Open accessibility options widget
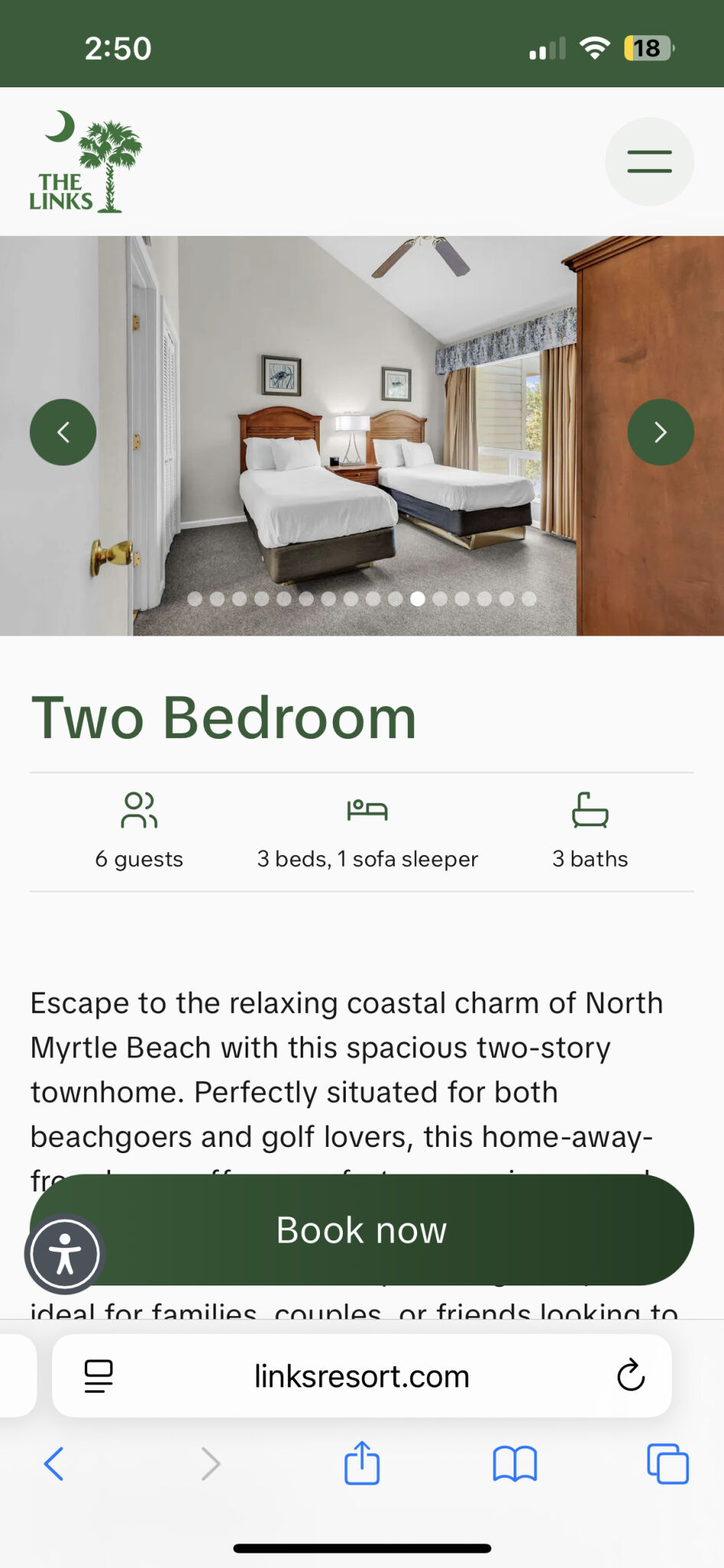This screenshot has width=724, height=1568. pyautogui.click(x=65, y=1254)
